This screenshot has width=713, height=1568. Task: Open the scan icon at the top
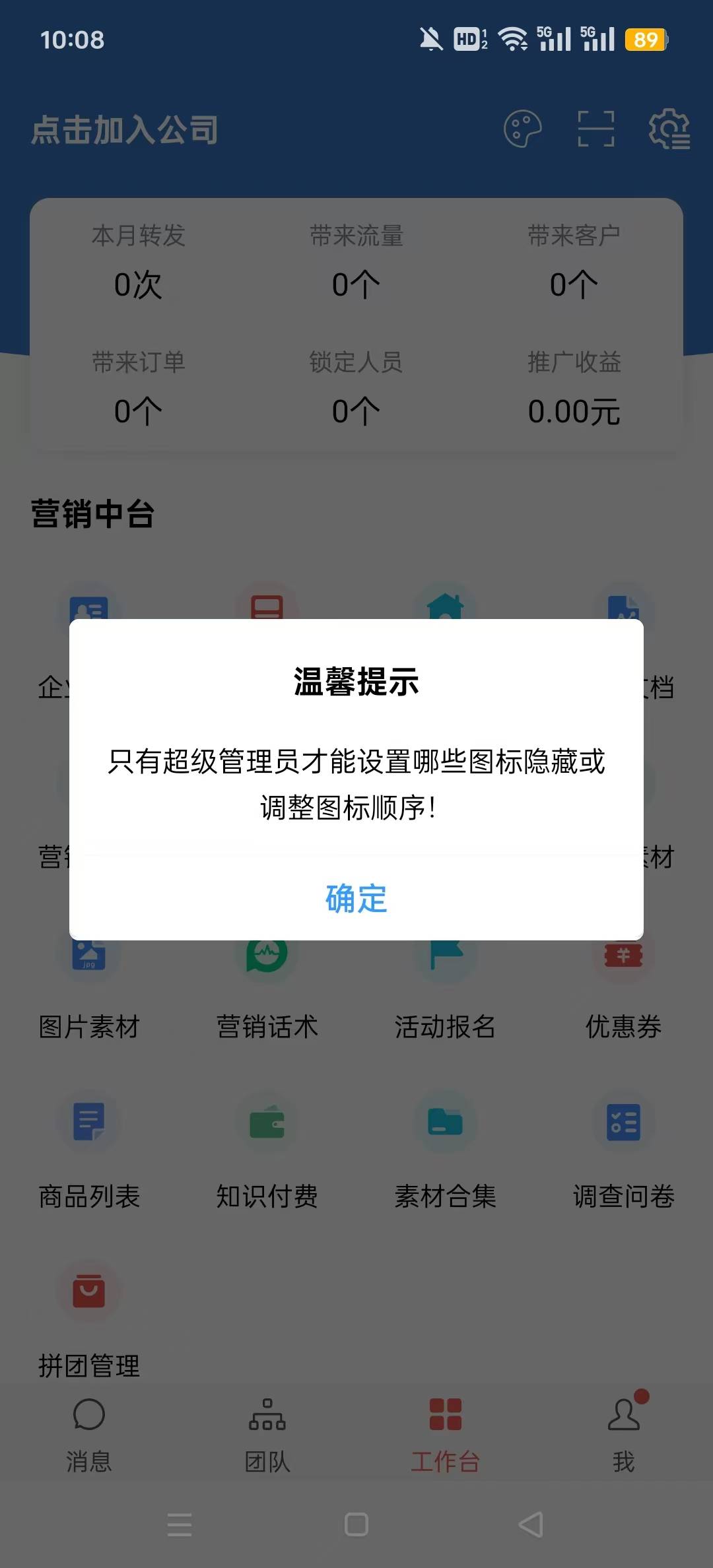(595, 129)
